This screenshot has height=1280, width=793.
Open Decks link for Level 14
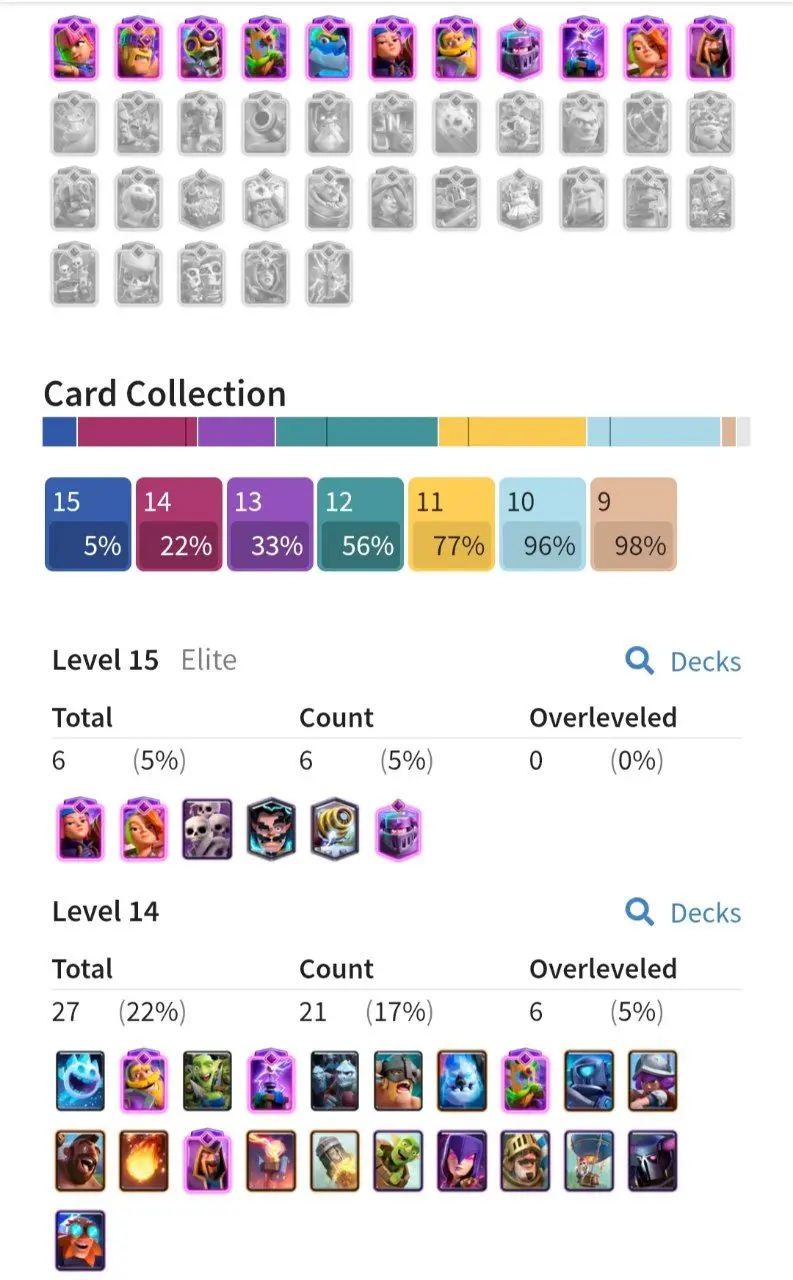tap(684, 912)
